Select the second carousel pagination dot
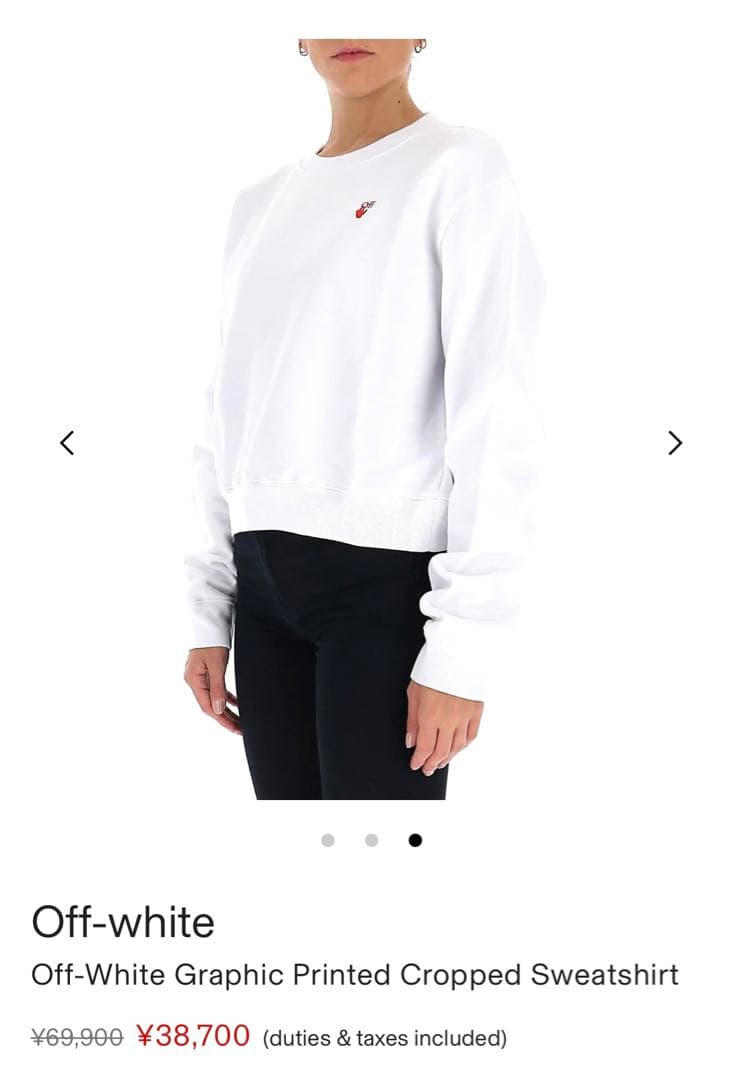This screenshot has width=743, height=1080. pos(371,841)
